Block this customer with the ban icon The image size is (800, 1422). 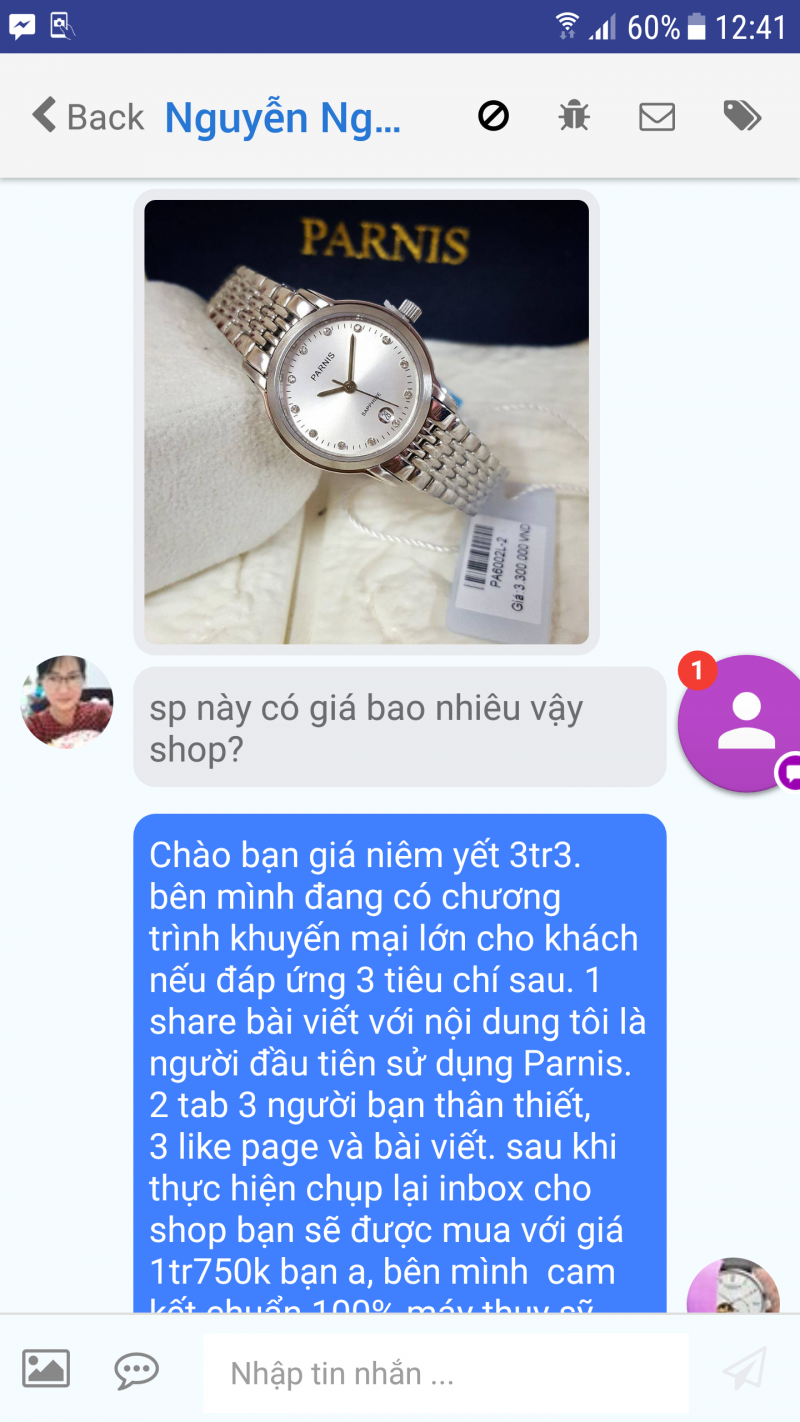click(493, 117)
